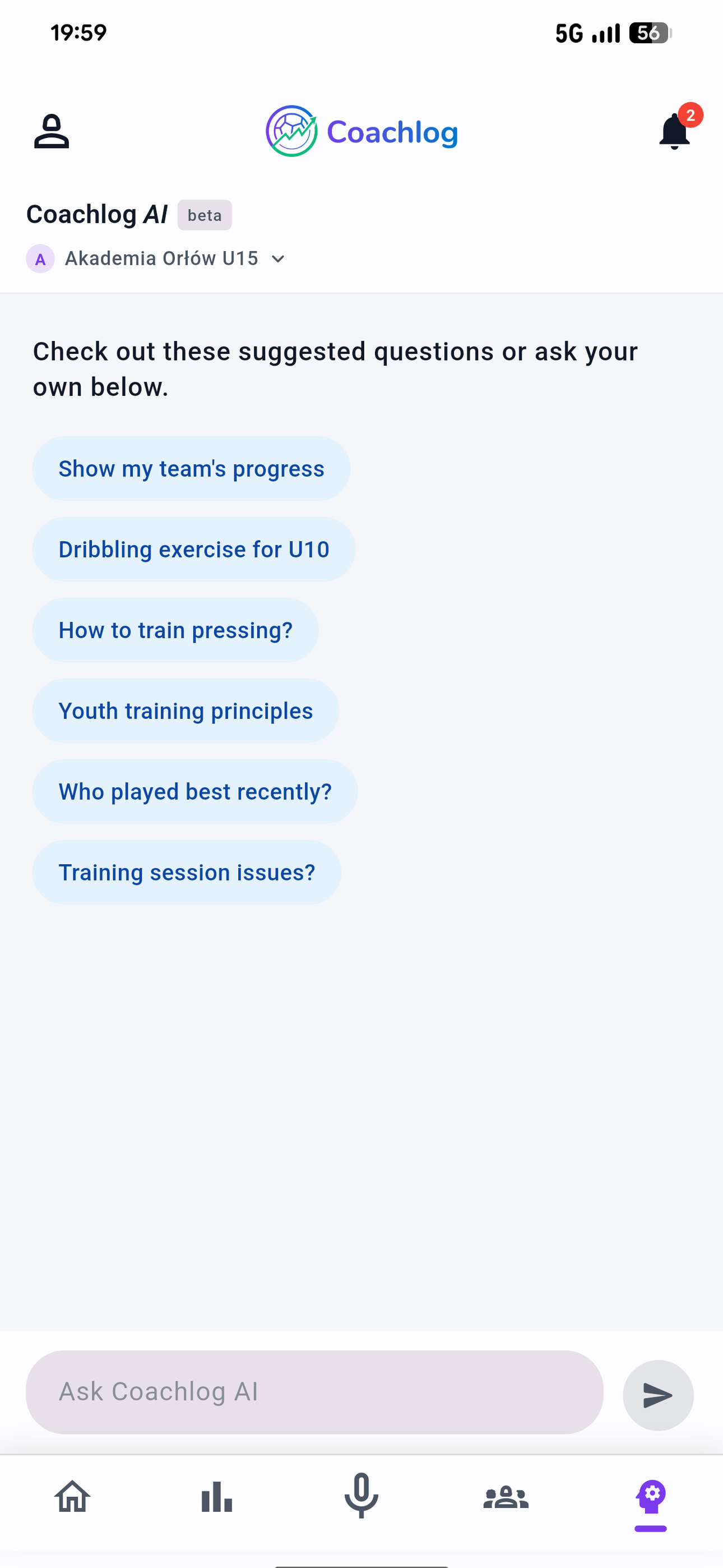Image resolution: width=723 pixels, height=1568 pixels.
Task: Tap the Youth training principles suggestion
Action: (186, 711)
